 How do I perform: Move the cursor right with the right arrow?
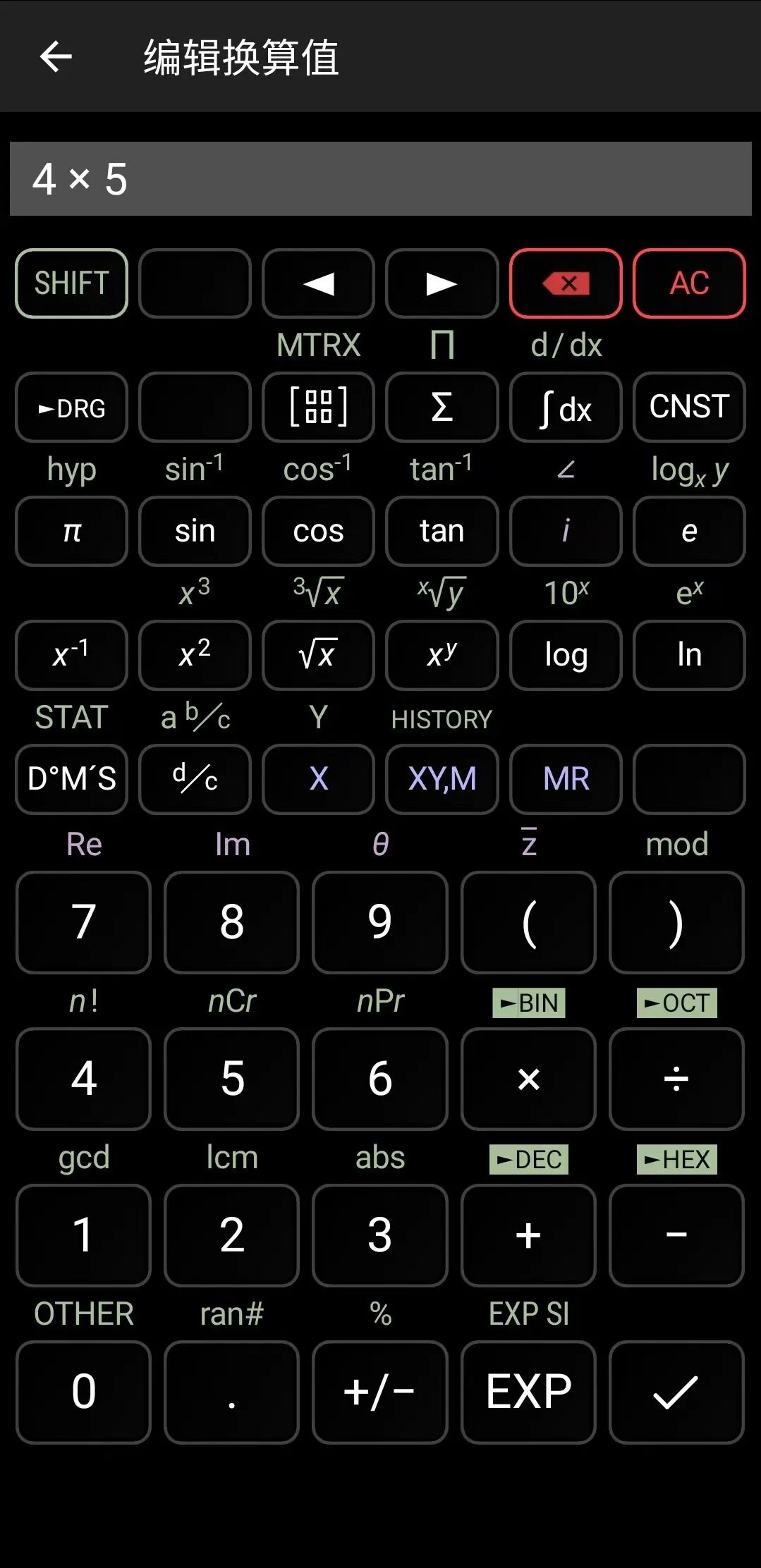(442, 283)
